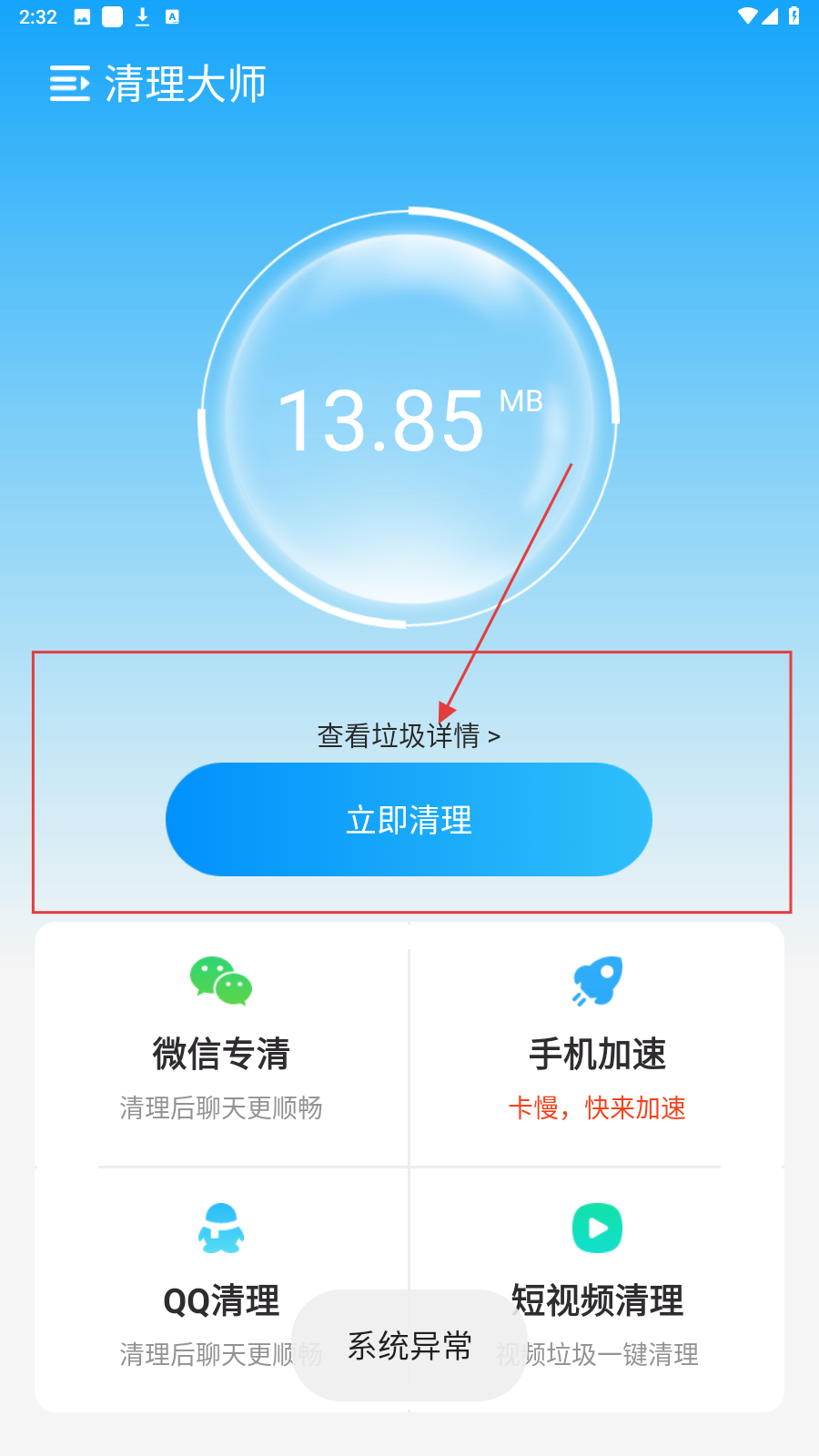
Task: Tap the 立即清理 clean now button
Action: tap(409, 820)
